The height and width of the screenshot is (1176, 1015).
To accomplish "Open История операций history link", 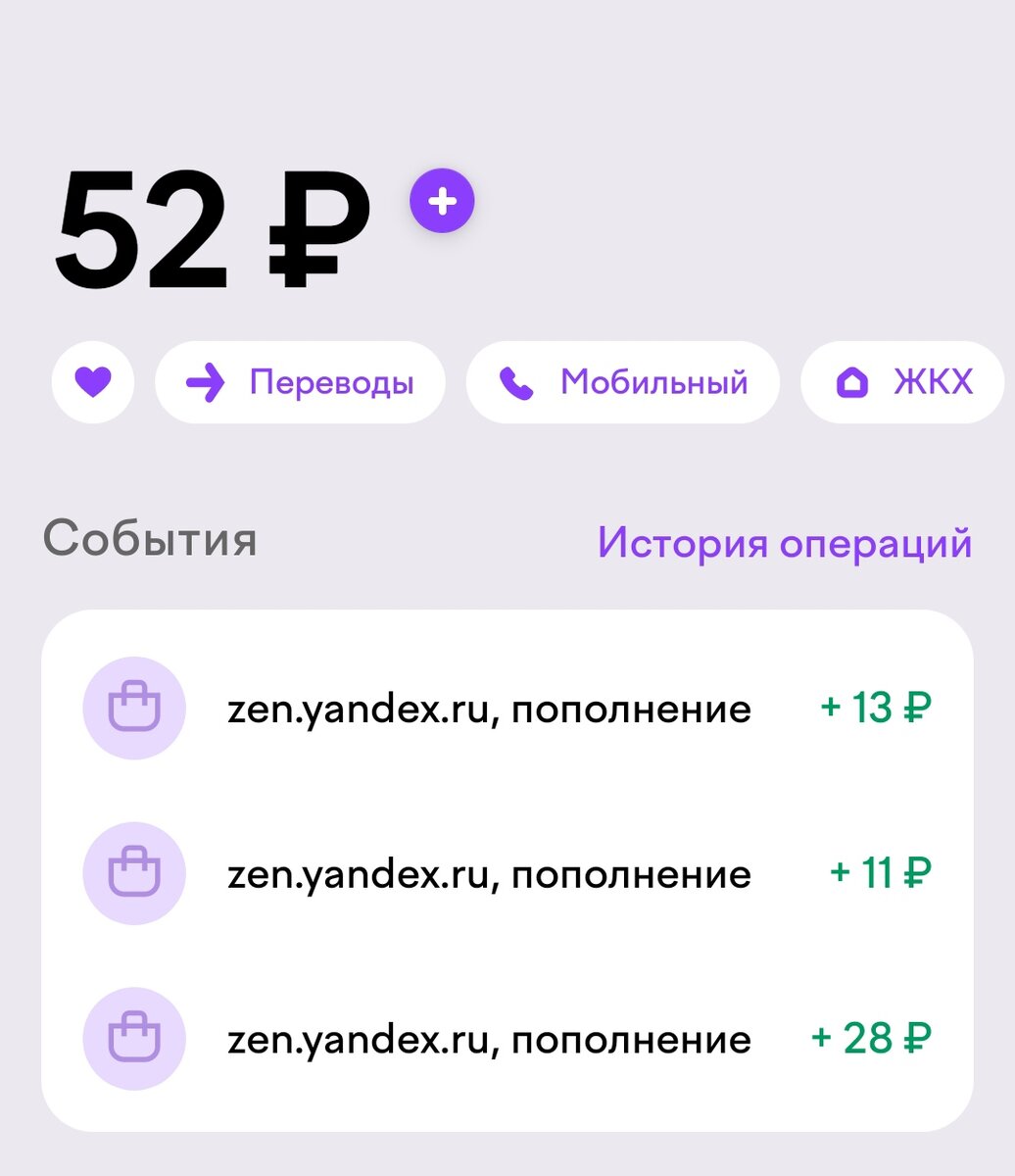I will coord(783,541).
